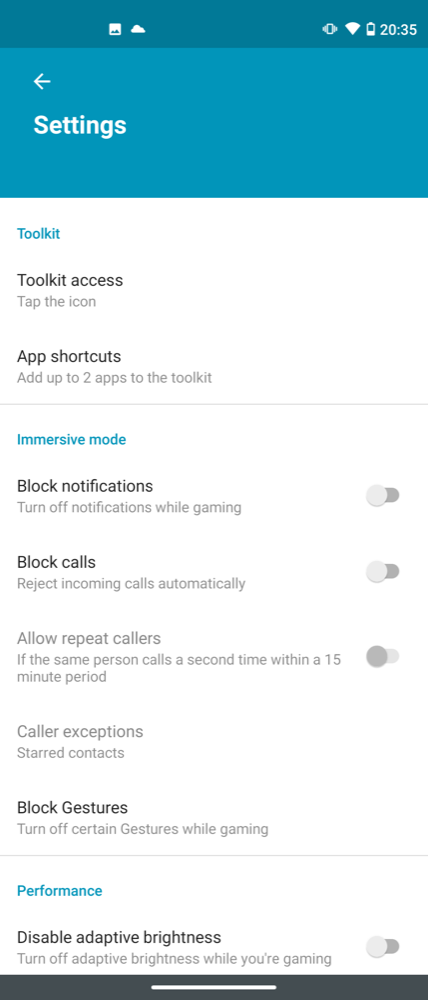Viewport: 428px width, 1000px height.
Task: Turn on Block calls toggle
Action: [383, 571]
